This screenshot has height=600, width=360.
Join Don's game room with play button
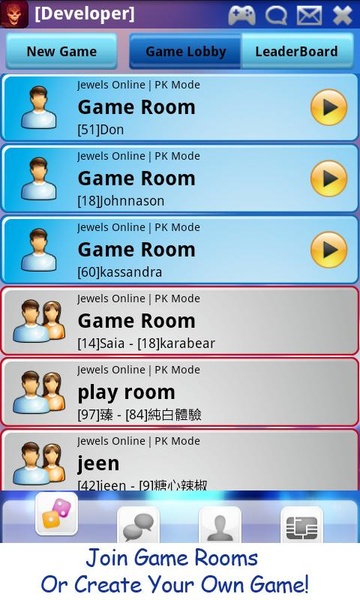[x=329, y=108]
